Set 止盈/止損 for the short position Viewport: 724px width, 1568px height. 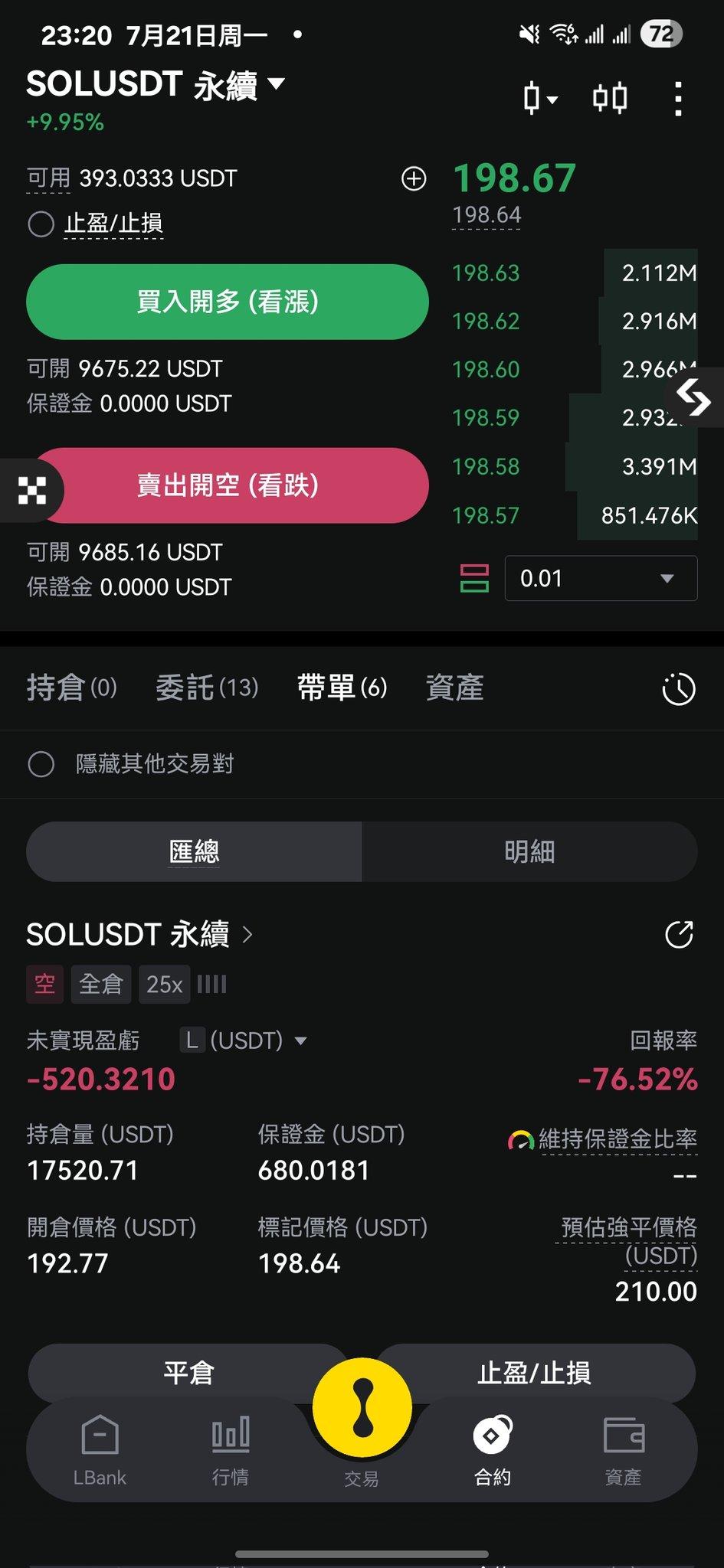click(x=534, y=1372)
